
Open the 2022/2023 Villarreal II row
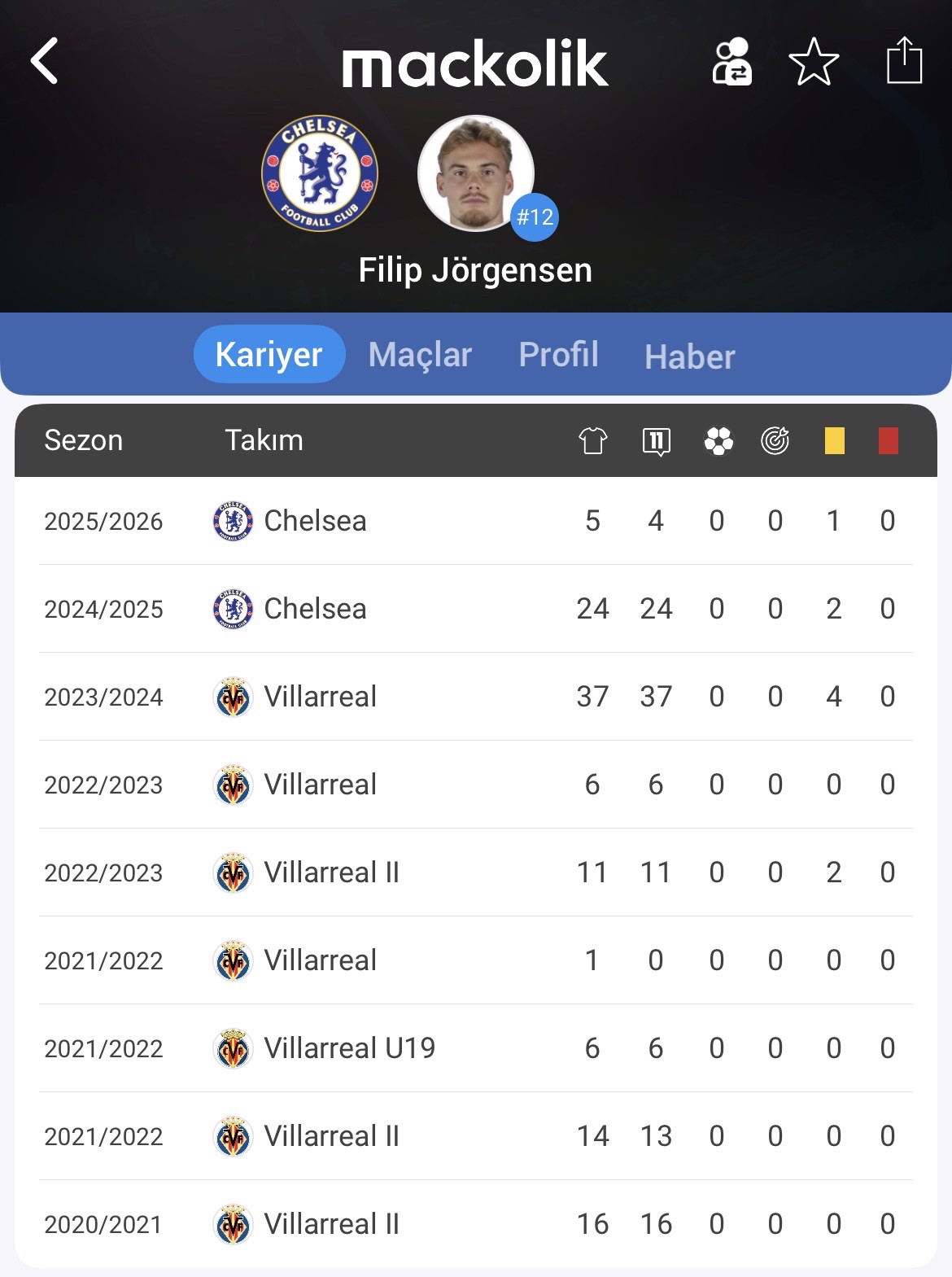point(476,872)
